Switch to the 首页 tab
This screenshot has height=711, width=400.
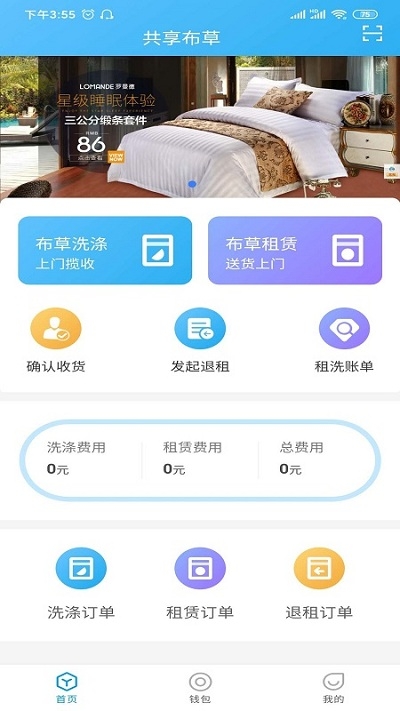67,687
